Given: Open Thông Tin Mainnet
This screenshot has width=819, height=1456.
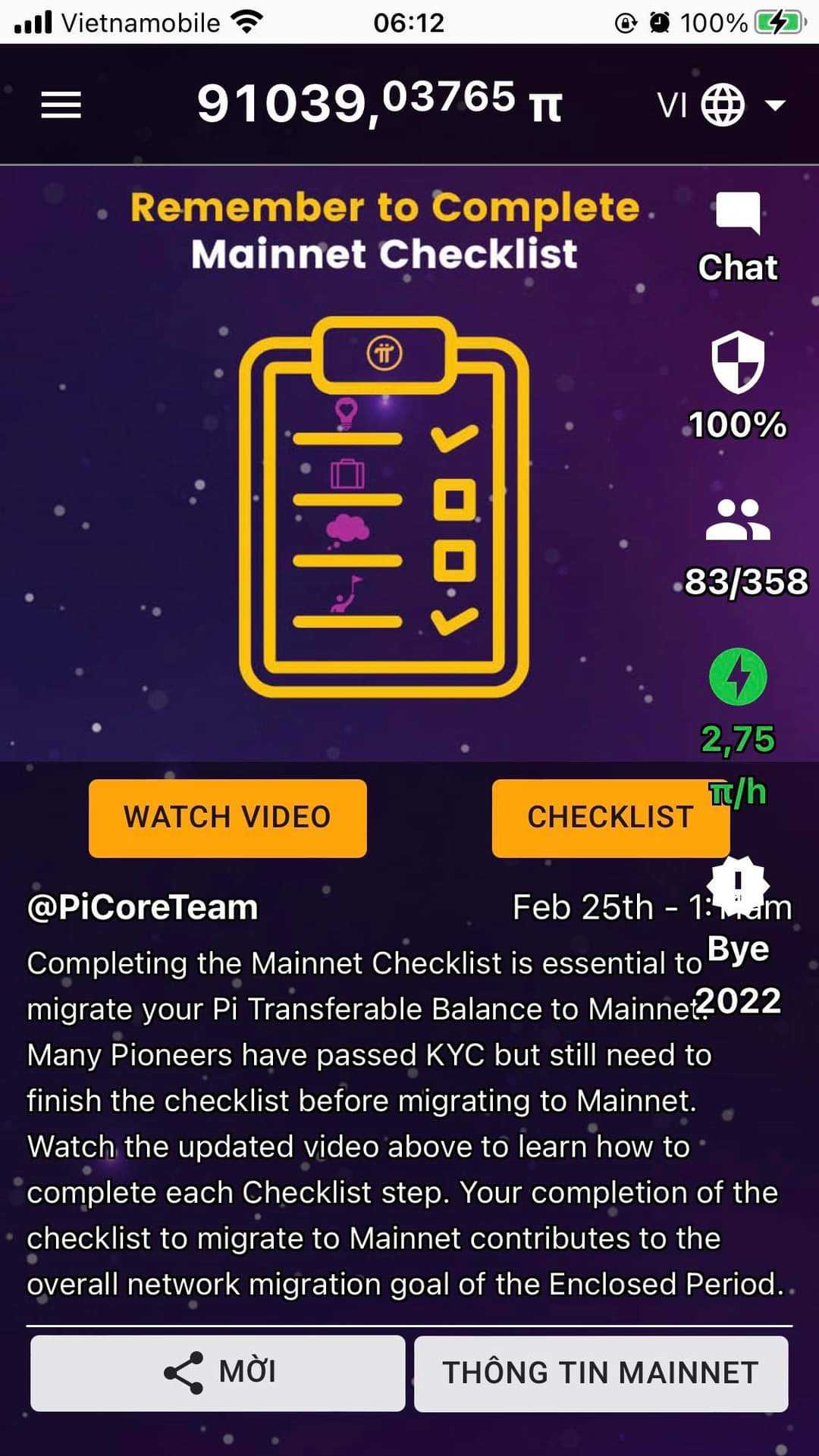Looking at the screenshot, I should pos(601,1373).
